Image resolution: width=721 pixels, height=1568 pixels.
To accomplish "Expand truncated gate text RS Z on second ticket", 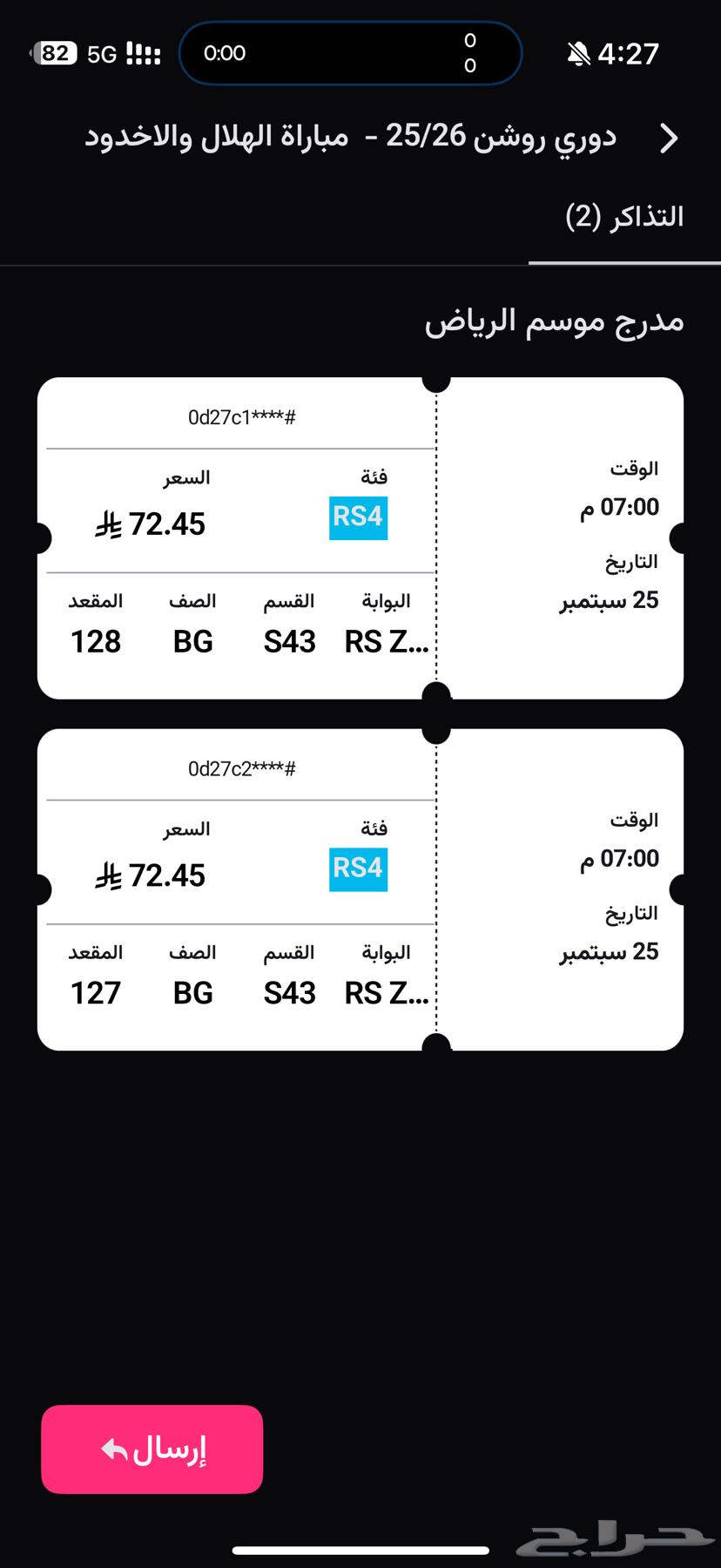I will (385, 992).
